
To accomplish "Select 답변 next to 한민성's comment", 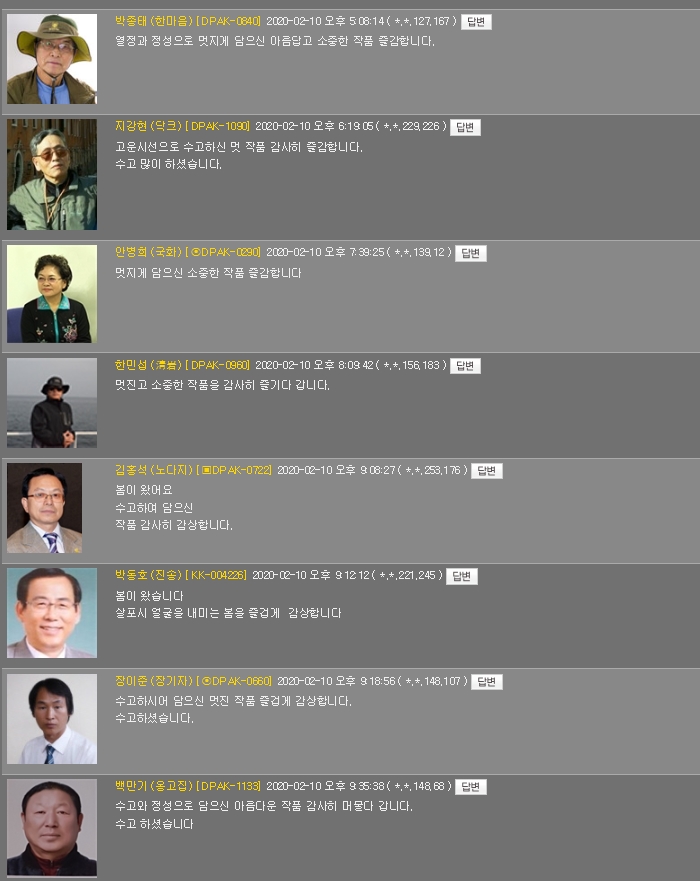I will (465, 366).
